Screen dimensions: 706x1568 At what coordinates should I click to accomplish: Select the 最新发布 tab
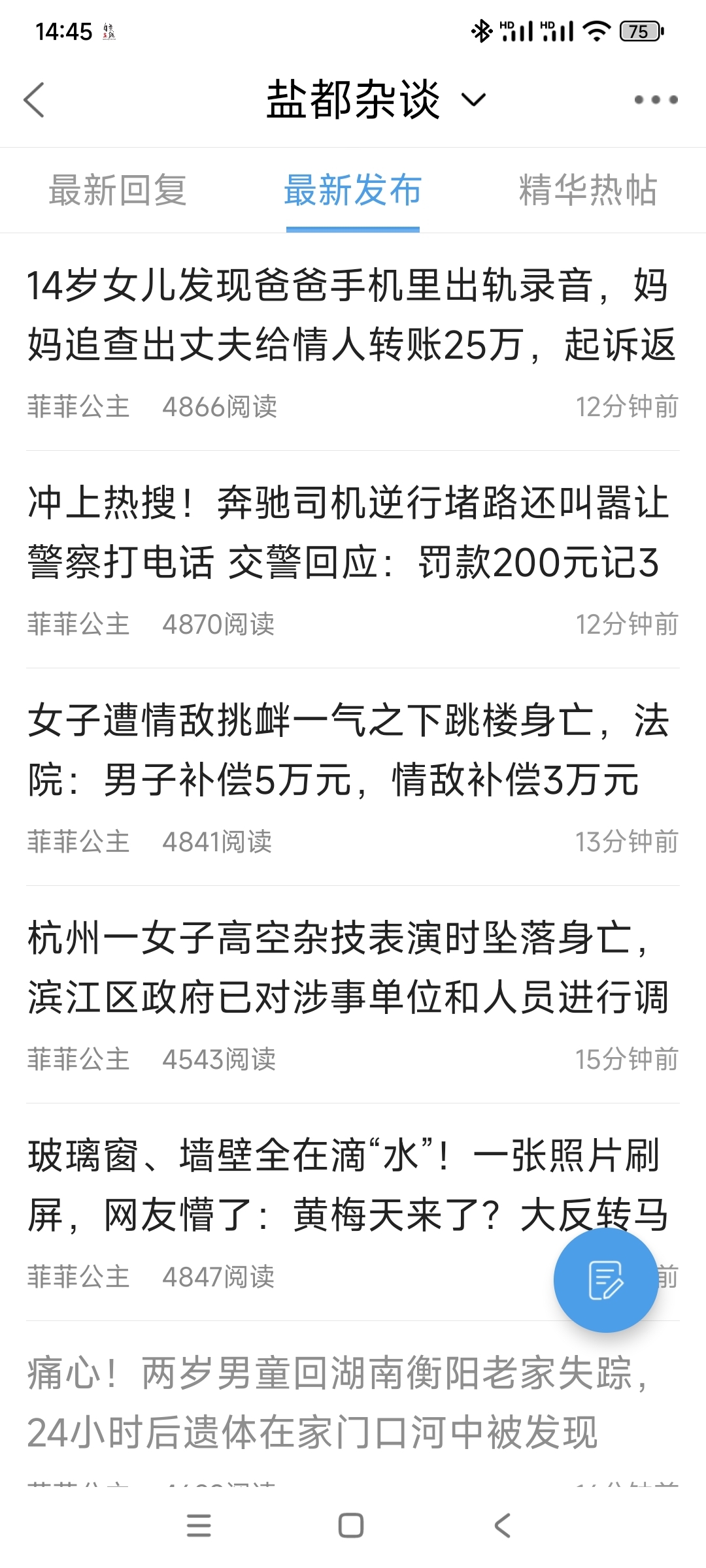(x=353, y=190)
